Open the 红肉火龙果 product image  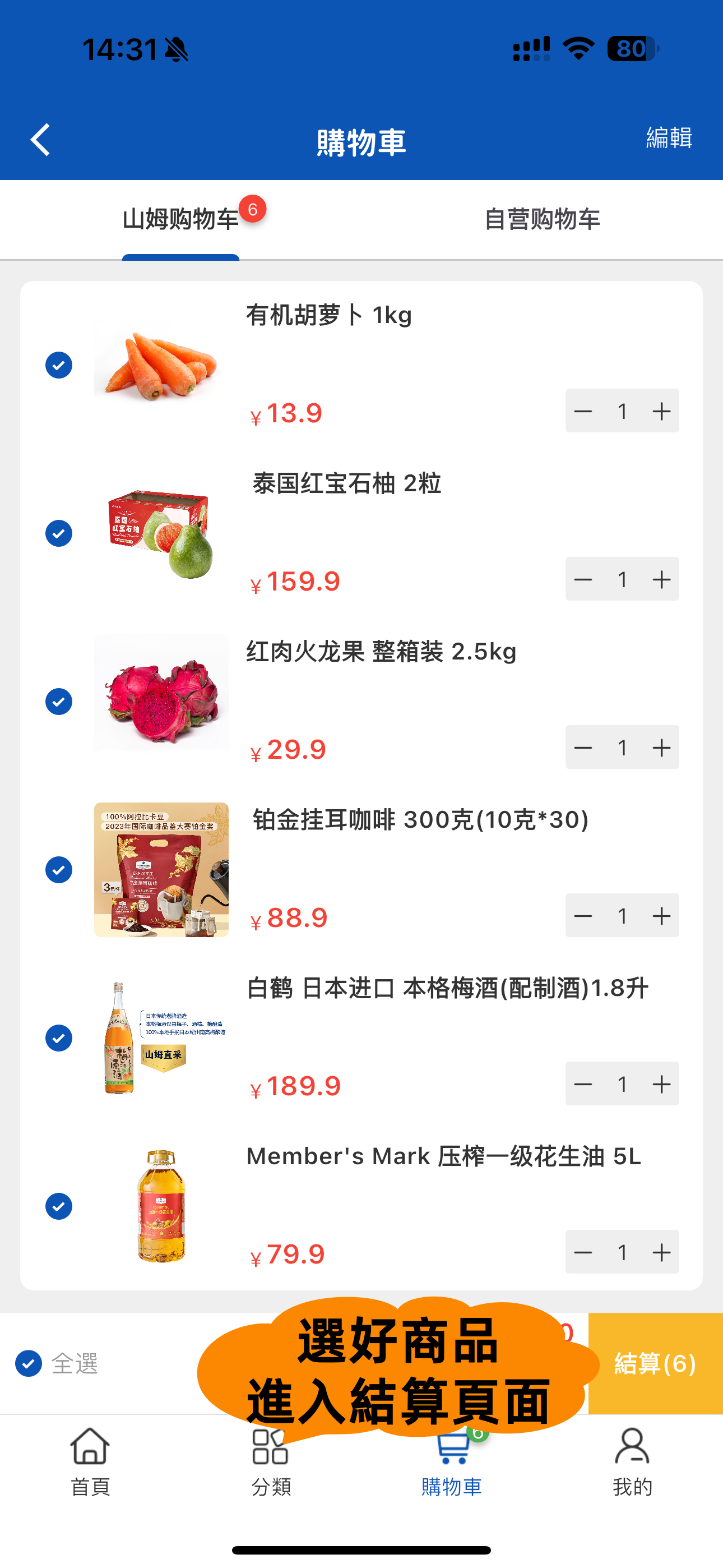tap(161, 693)
